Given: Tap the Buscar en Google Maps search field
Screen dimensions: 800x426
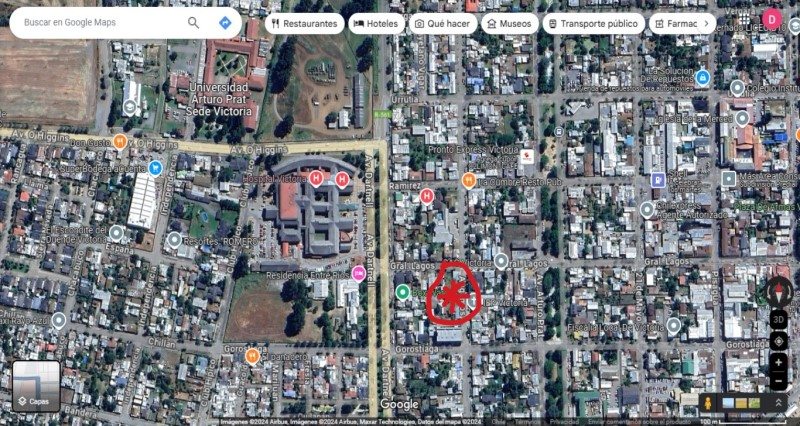Looking at the screenshot, I should coord(102,22).
